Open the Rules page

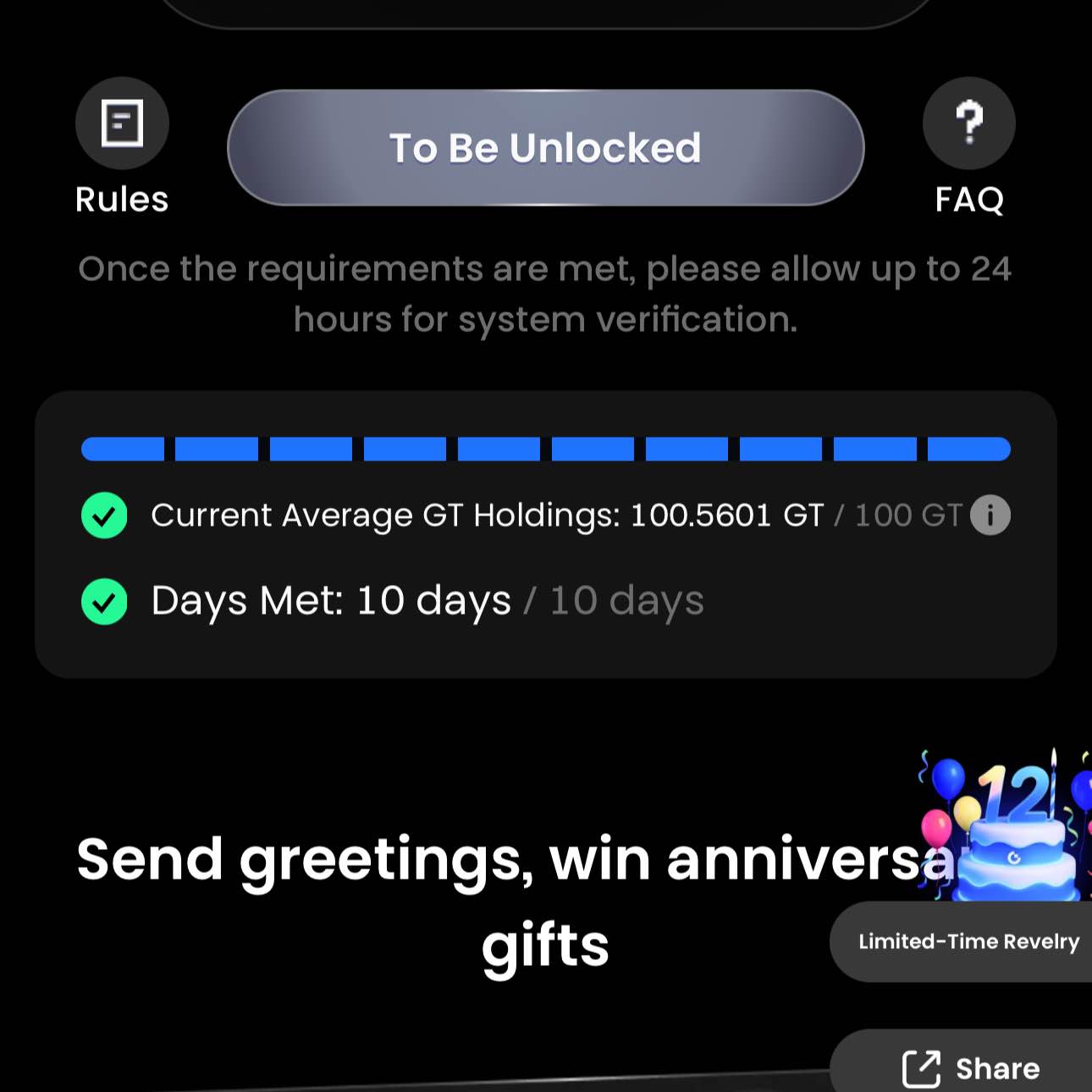(x=122, y=124)
